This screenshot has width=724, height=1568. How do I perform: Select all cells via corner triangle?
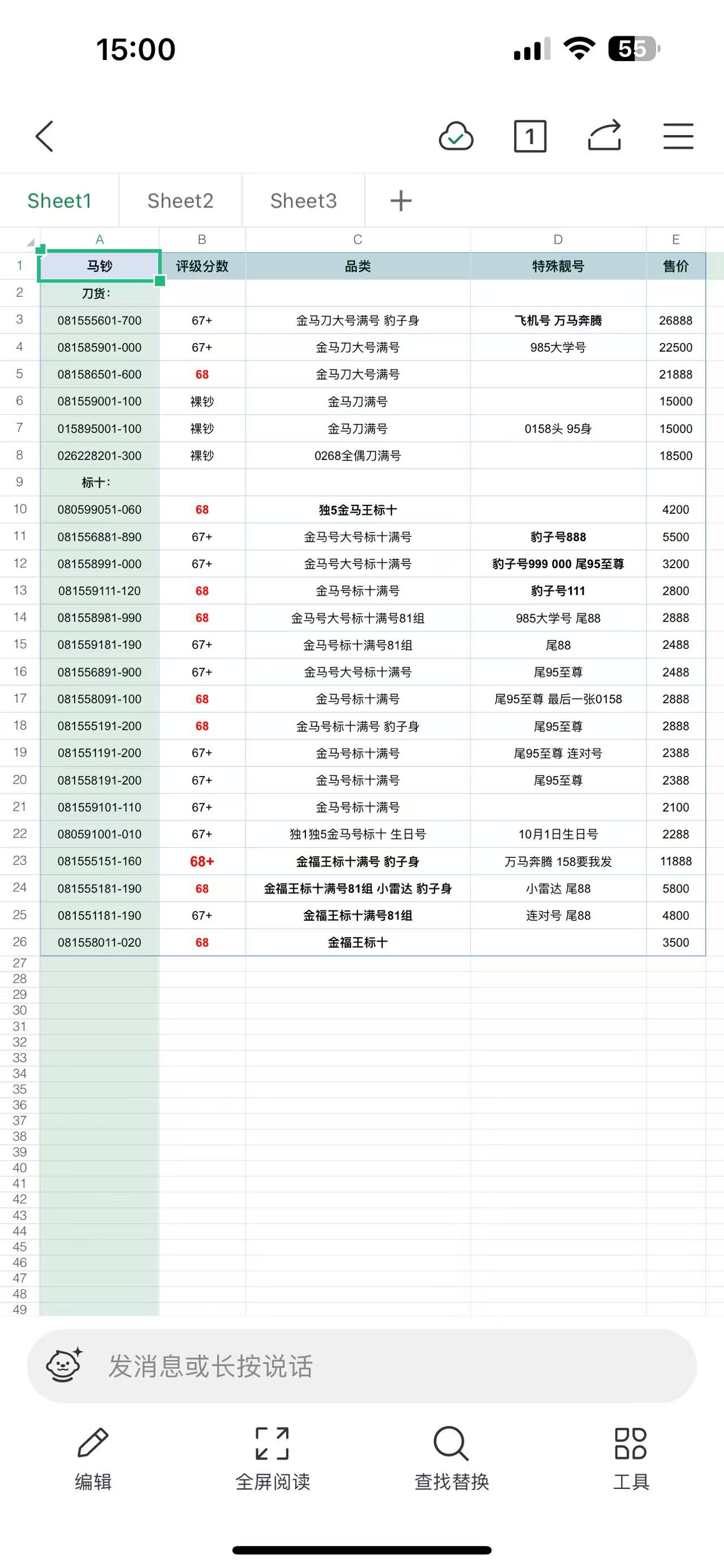coord(29,242)
